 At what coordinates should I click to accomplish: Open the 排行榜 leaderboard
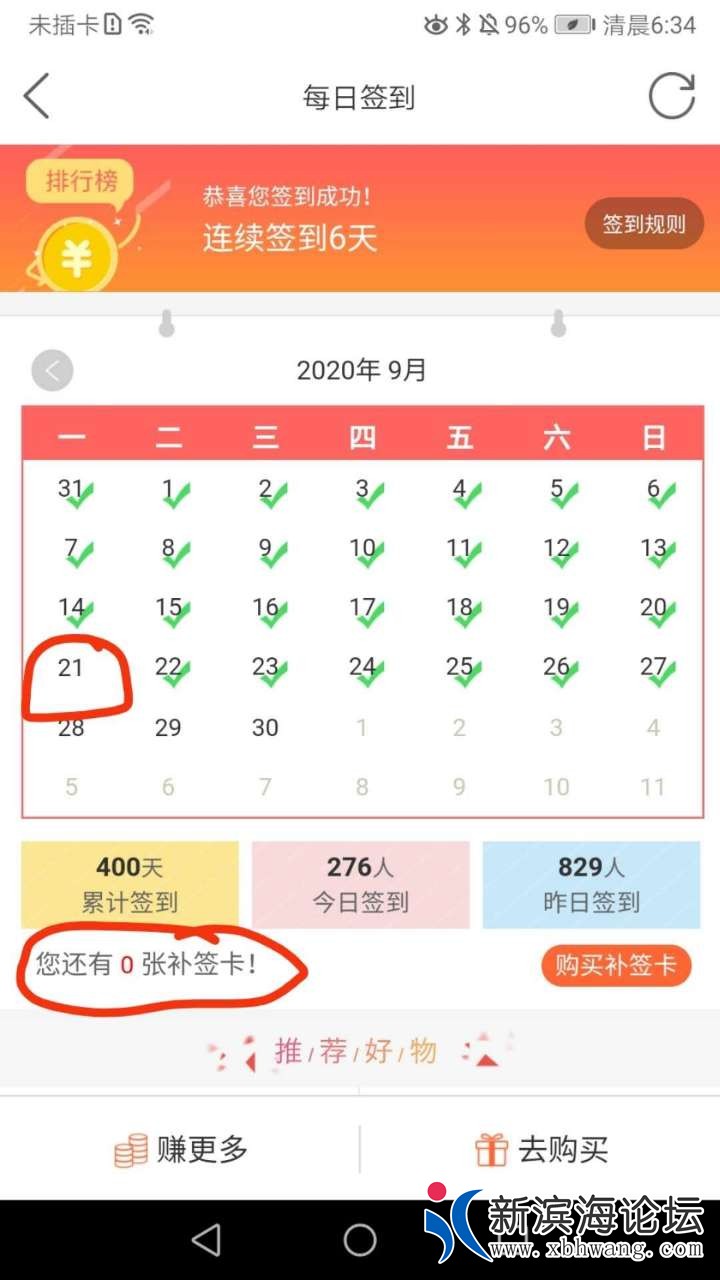80,183
